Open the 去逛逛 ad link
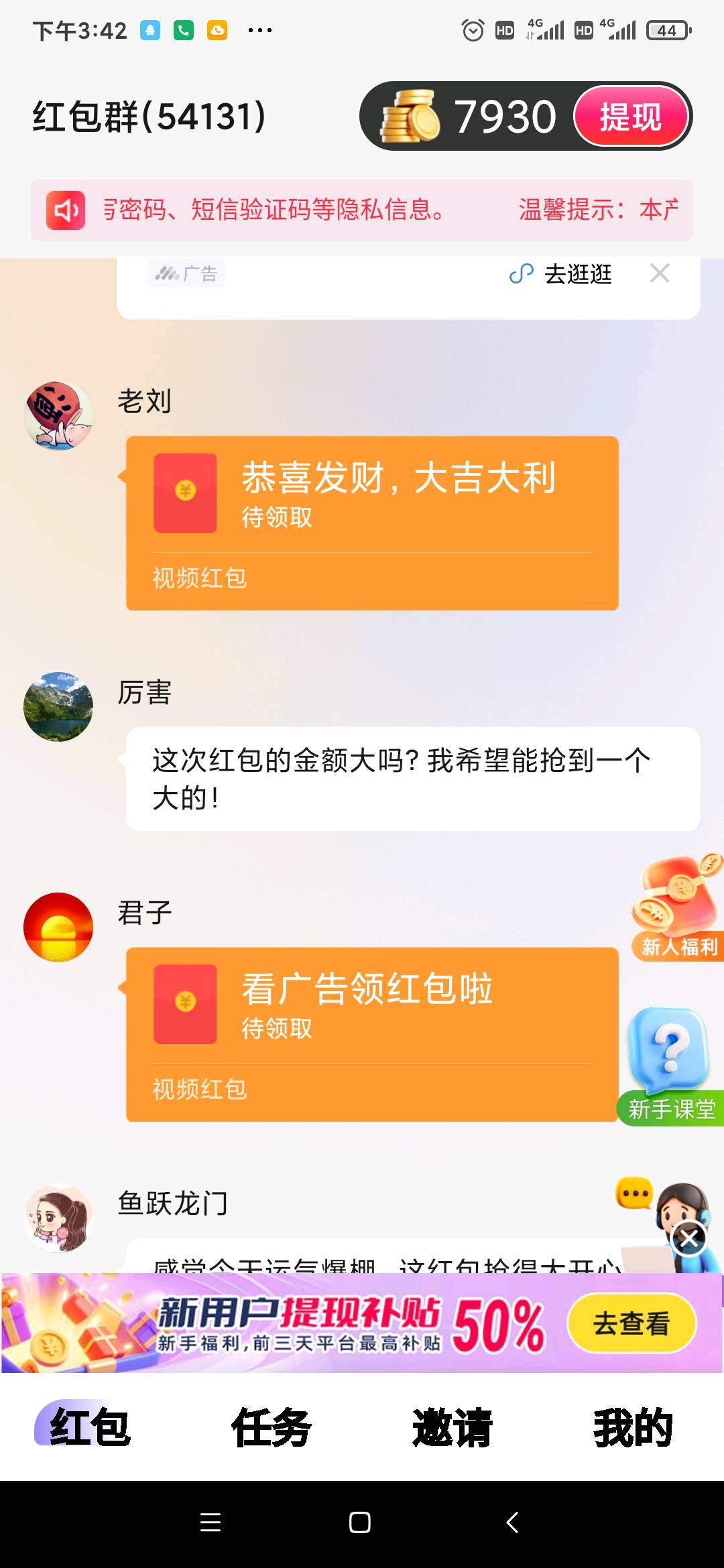The height and width of the screenshot is (1568, 724). 577,273
